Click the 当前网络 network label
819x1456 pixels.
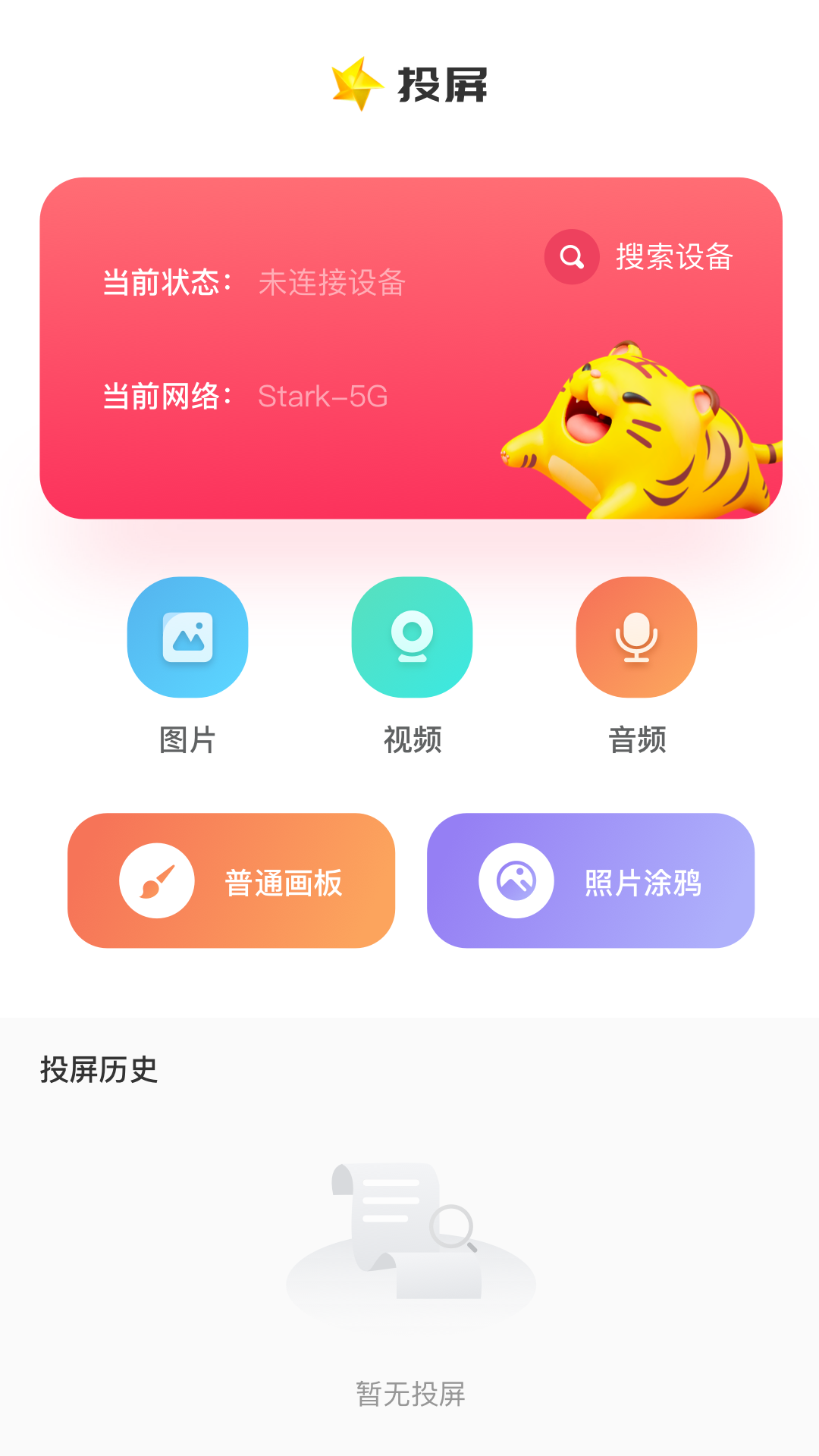(168, 395)
